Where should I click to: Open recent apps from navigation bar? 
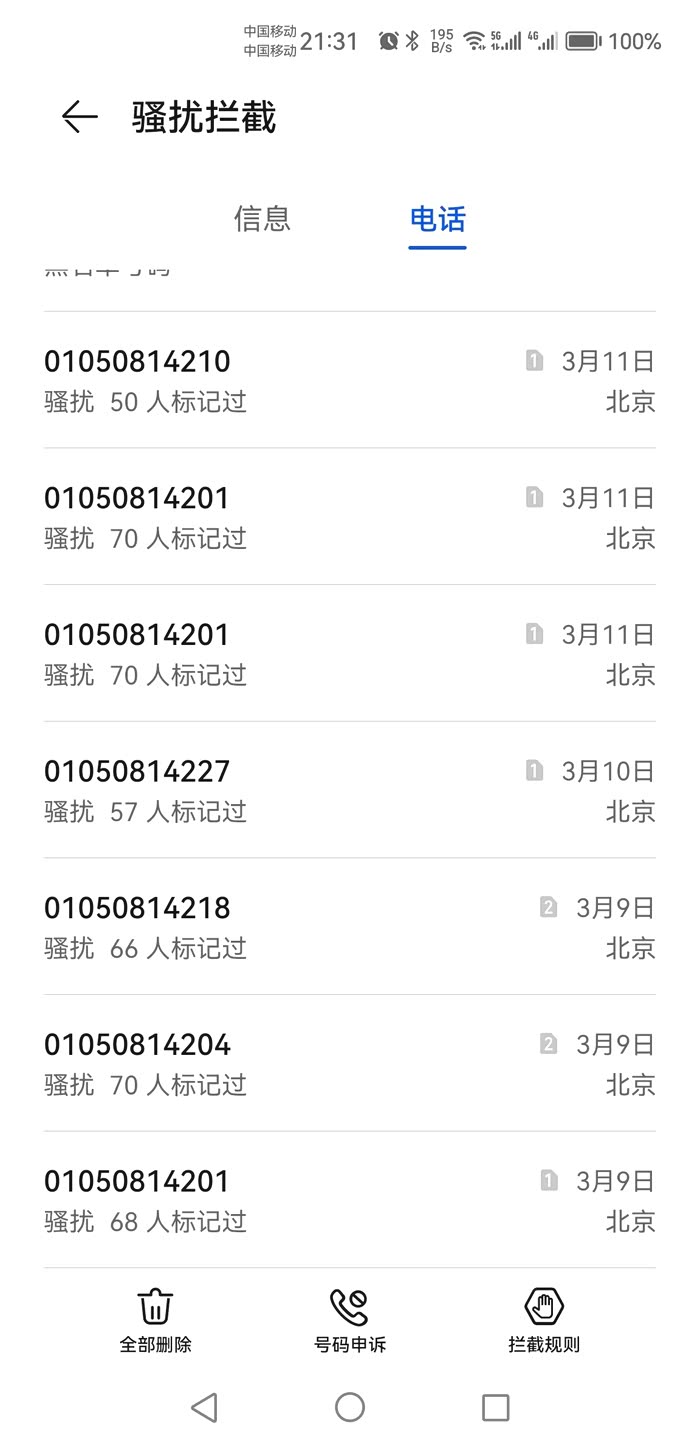click(x=495, y=1407)
